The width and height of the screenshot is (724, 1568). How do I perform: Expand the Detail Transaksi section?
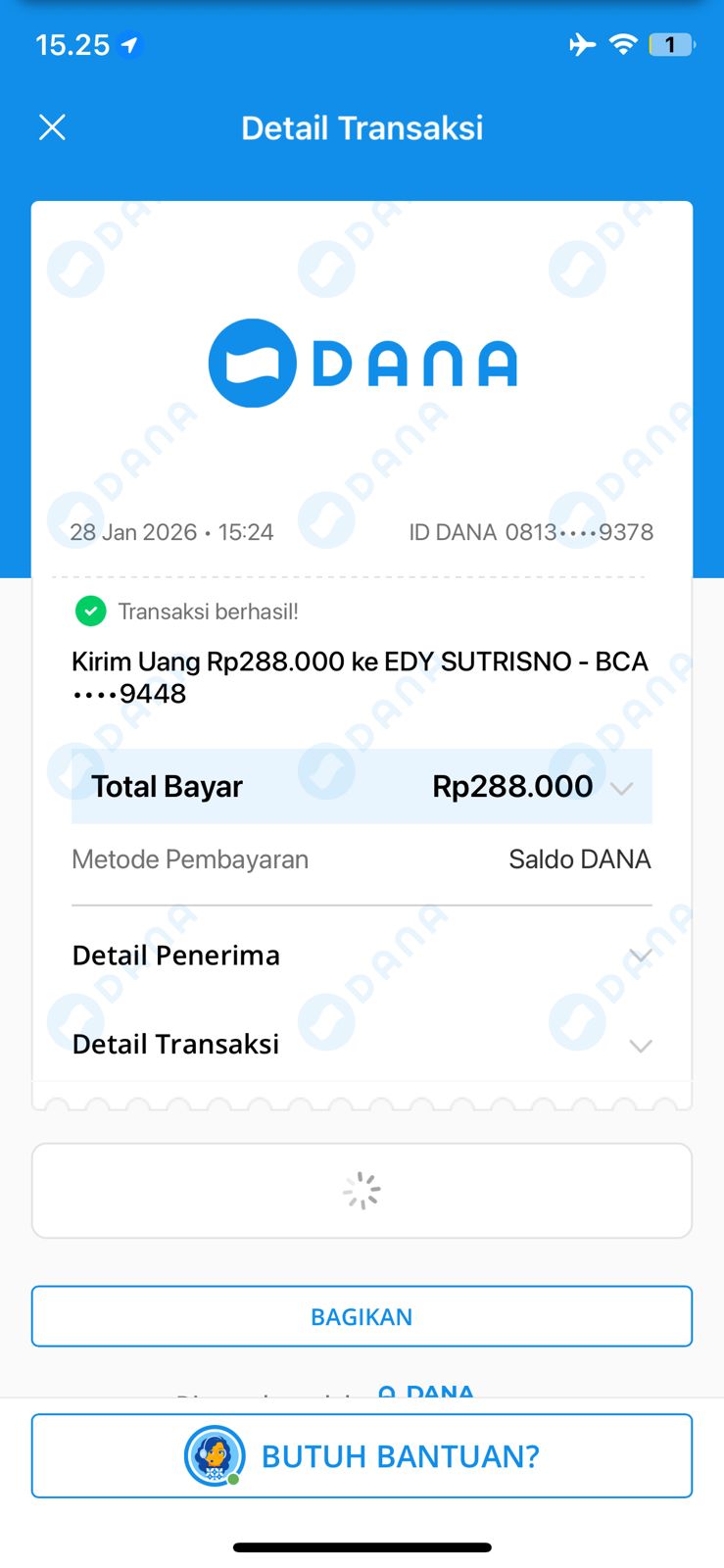click(640, 1046)
